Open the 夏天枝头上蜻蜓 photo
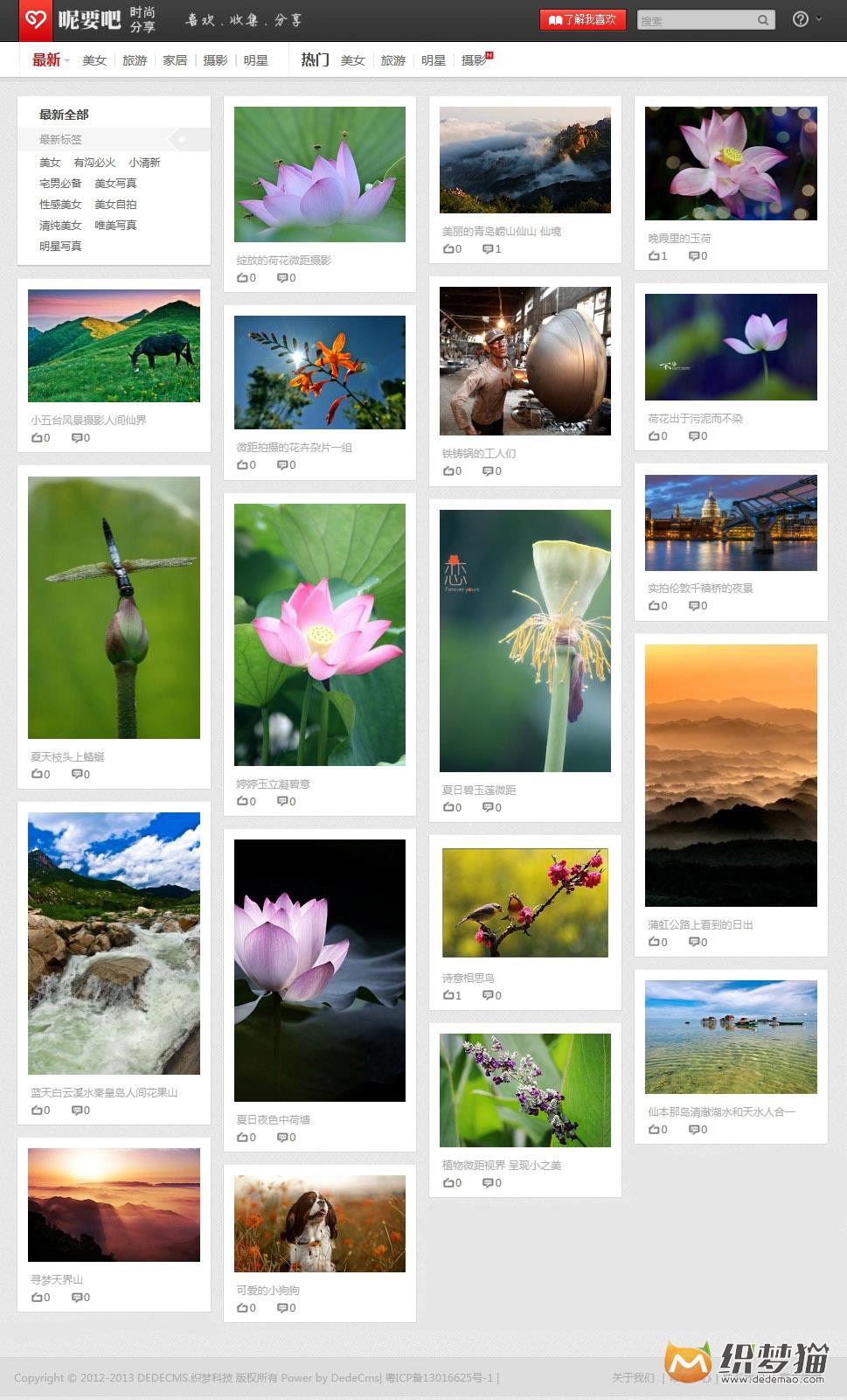 click(114, 608)
